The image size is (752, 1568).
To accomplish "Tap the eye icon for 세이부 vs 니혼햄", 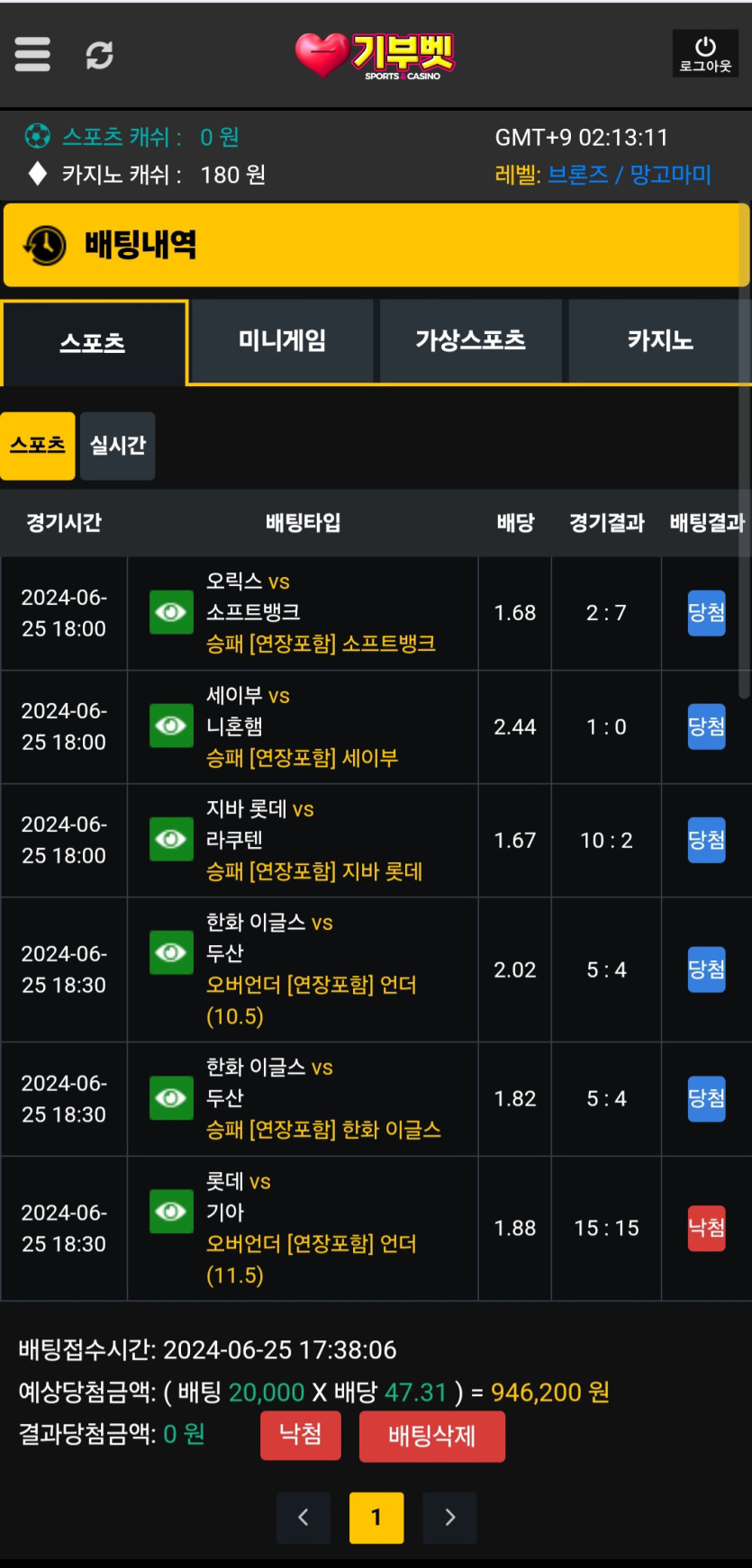I will [171, 725].
